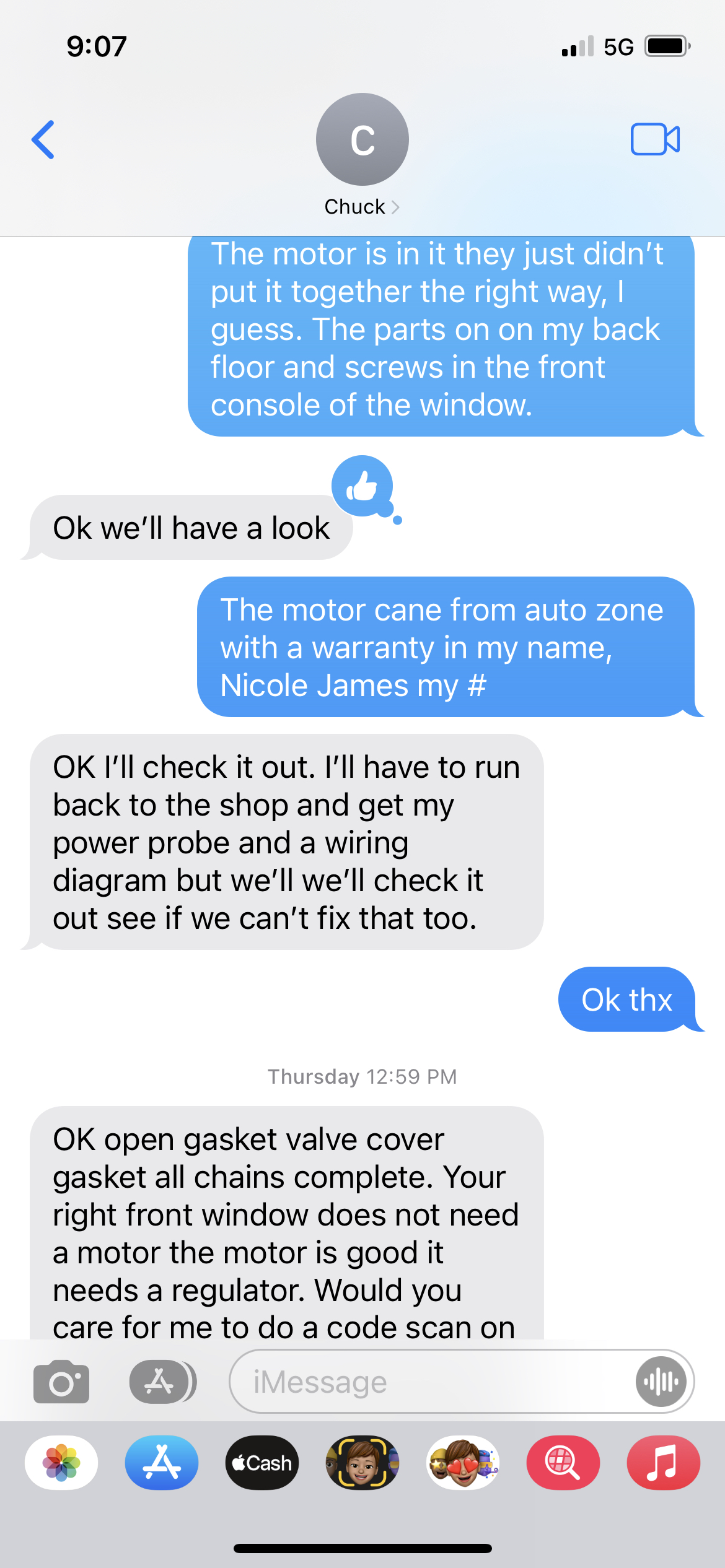Tap the audio message waveform icon
This screenshot has height=1568, width=725.
661,1382
